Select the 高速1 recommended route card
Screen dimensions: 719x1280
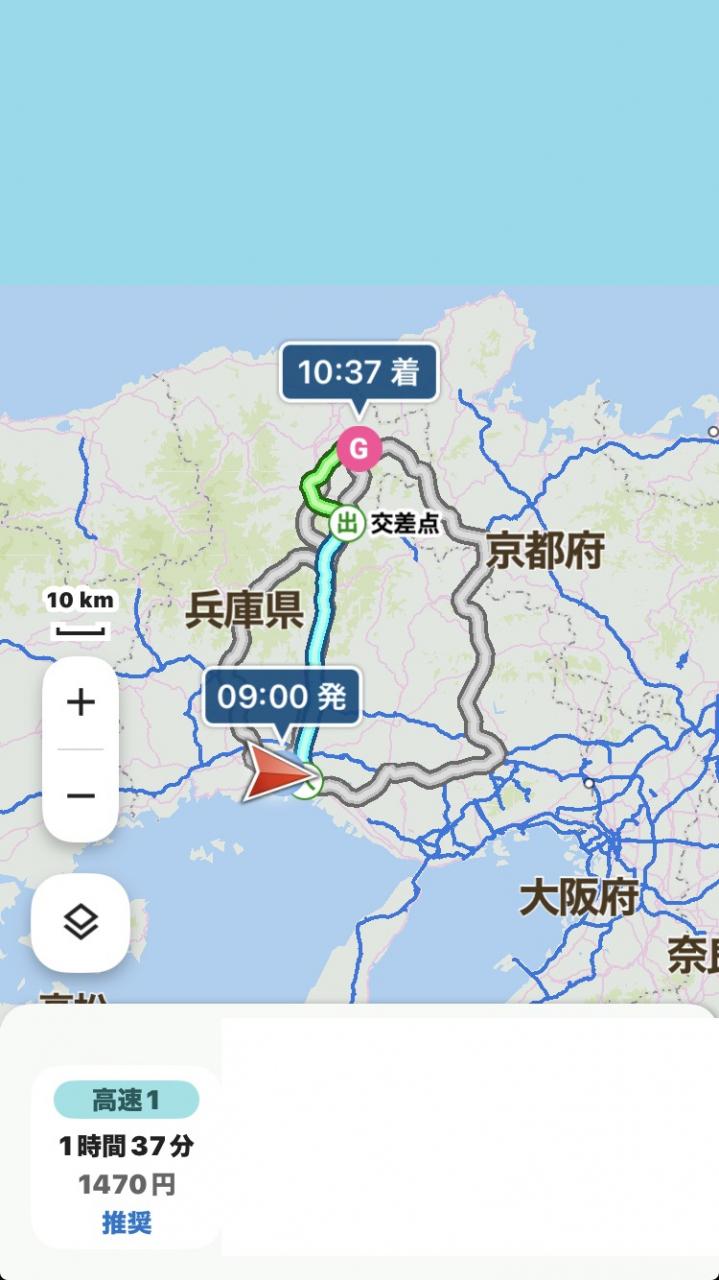point(126,1158)
